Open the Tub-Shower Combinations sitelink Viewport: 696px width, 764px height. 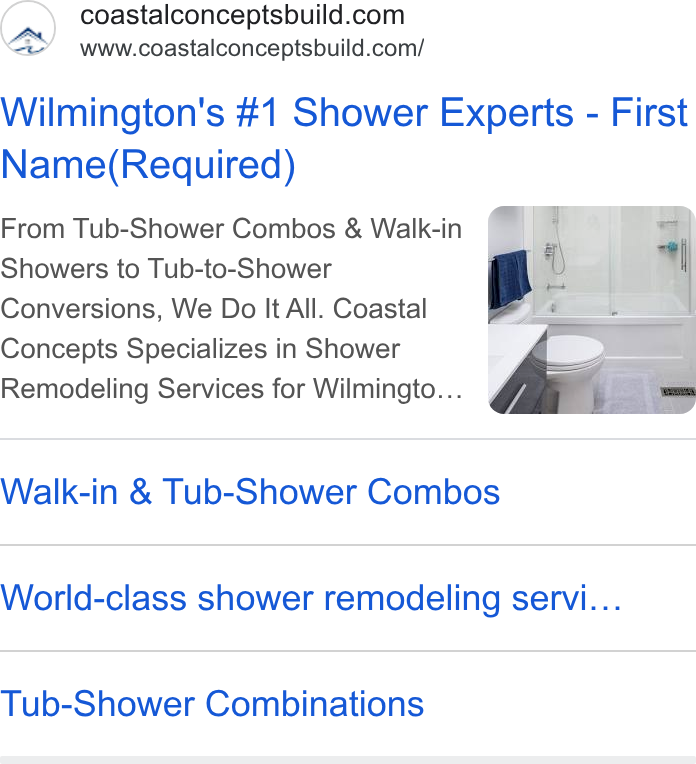tap(212, 704)
